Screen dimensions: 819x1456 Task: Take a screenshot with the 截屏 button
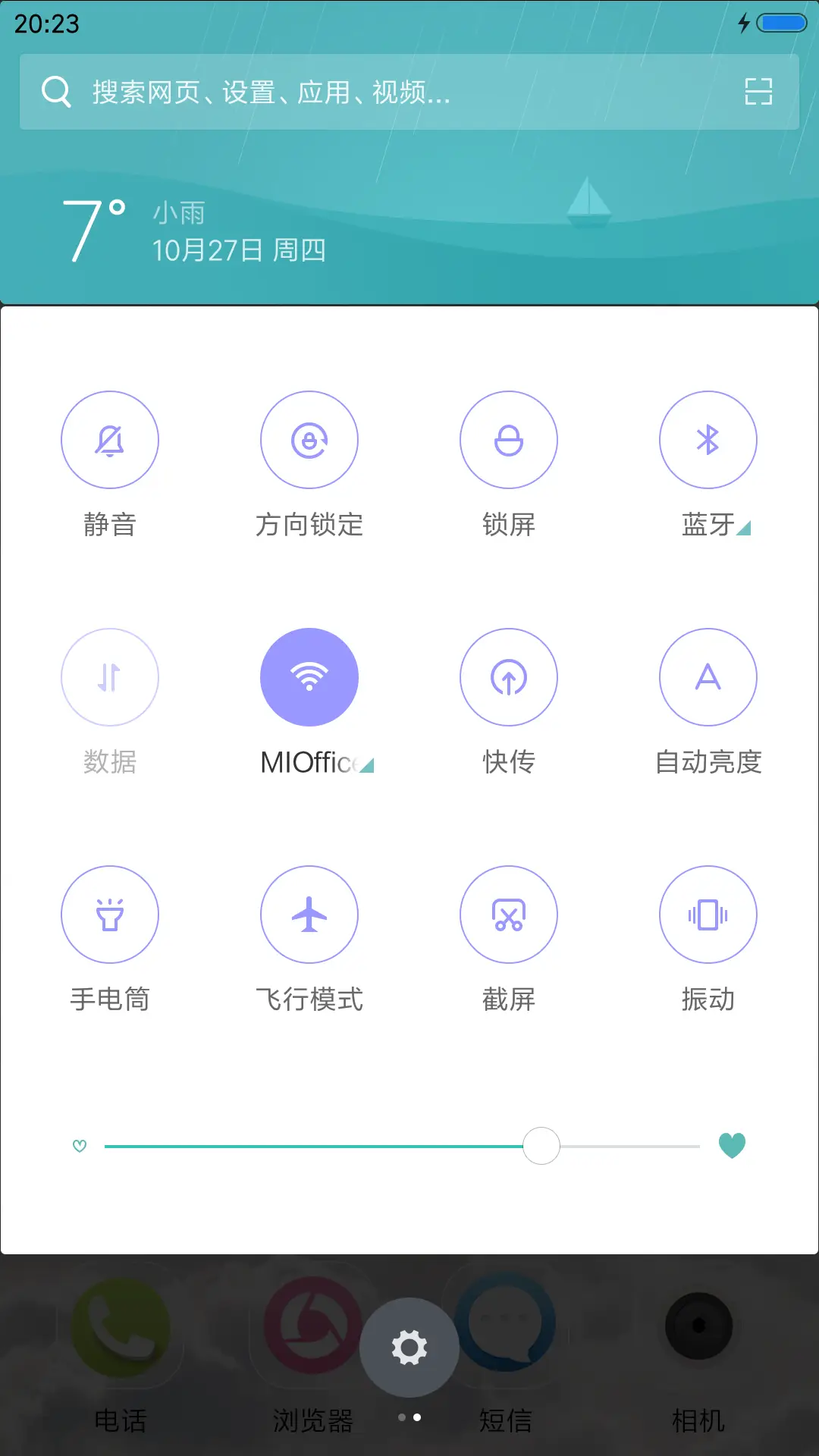(x=509, y=915)
